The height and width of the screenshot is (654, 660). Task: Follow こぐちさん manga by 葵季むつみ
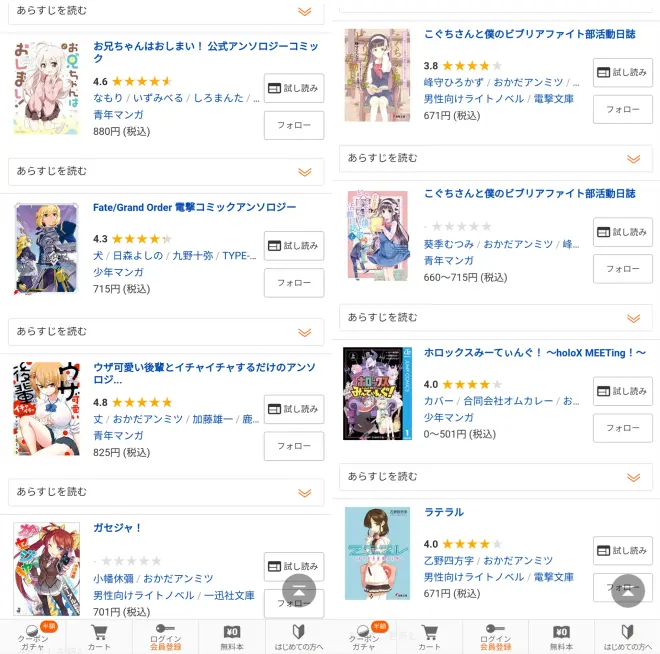coord(622,269)
